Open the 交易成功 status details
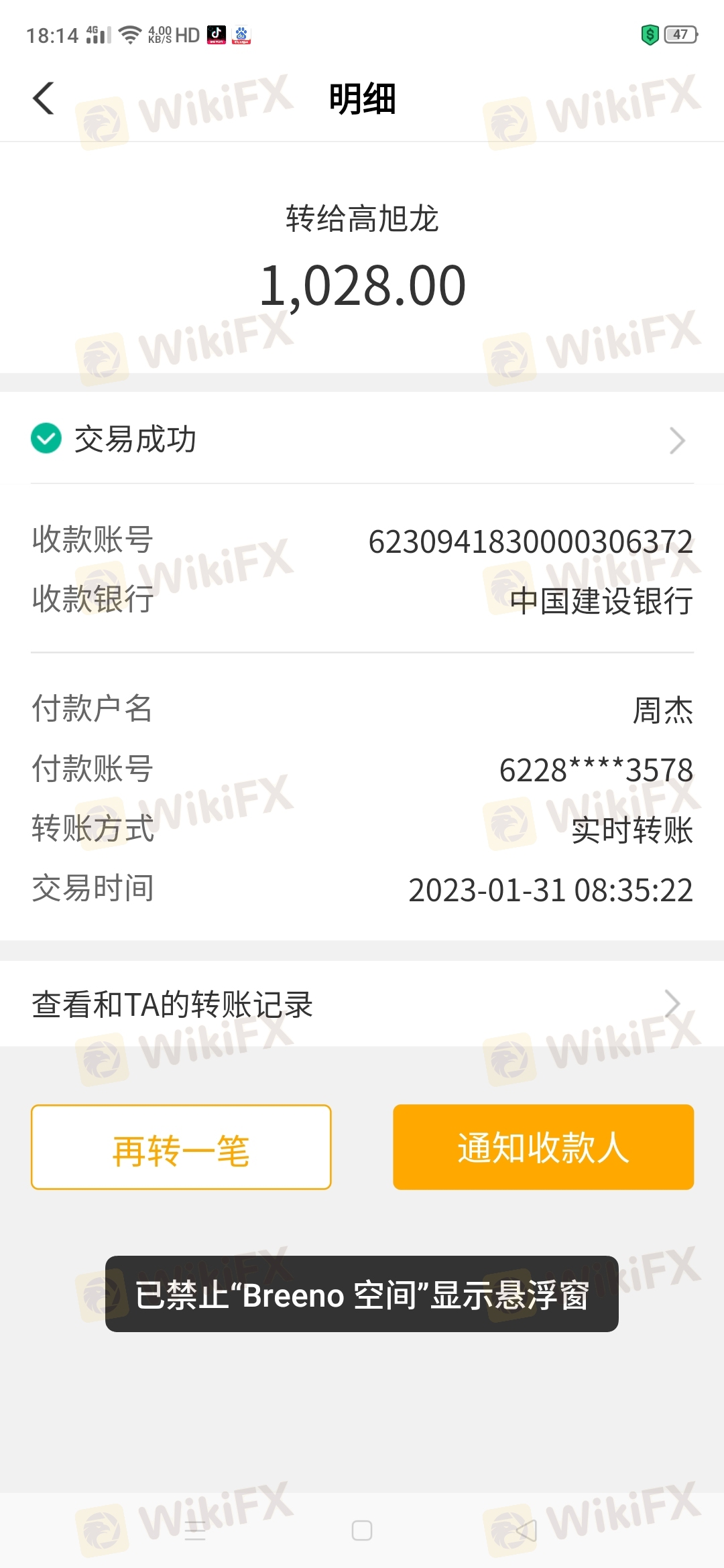Screen dimensions: 724x1568 pos(362,440)
